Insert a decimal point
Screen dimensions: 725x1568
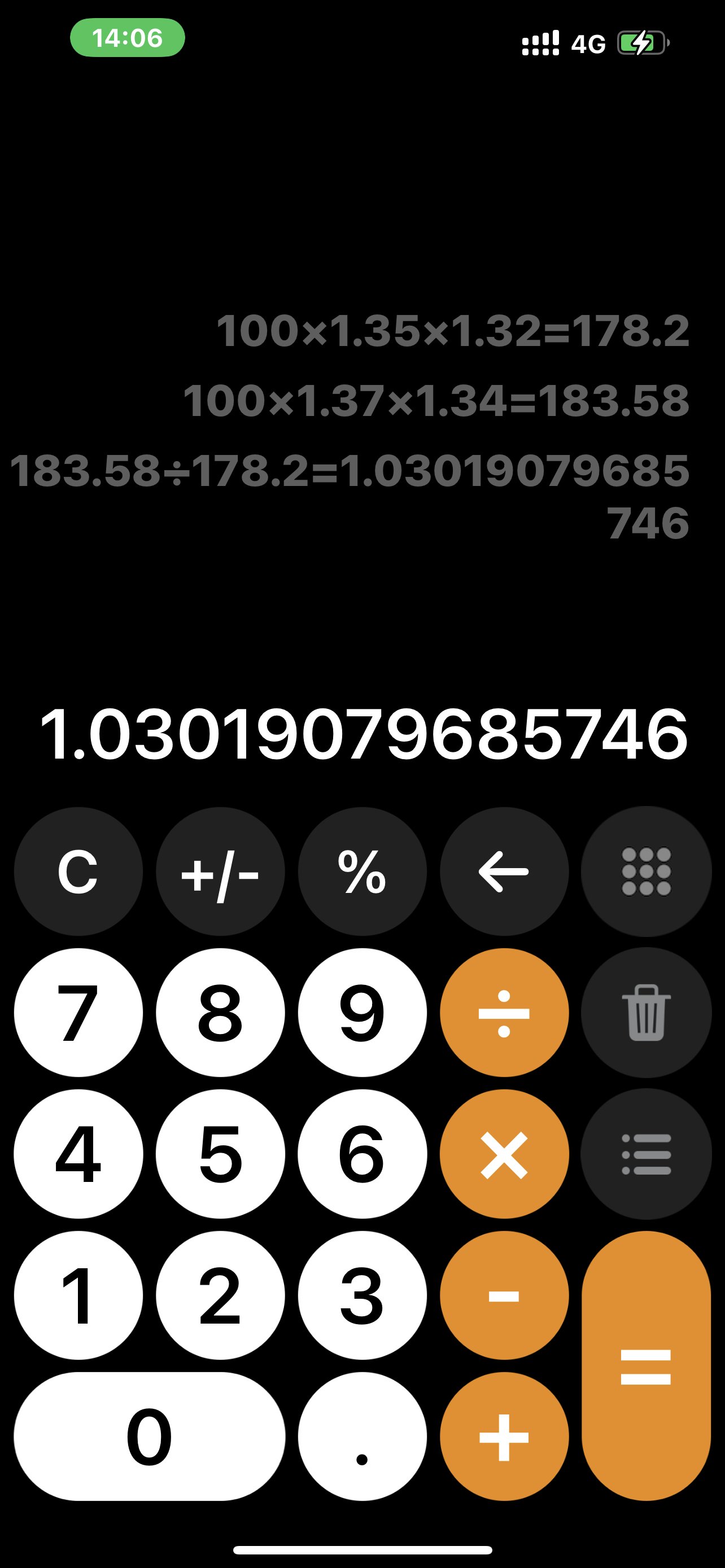pyautogui.click(x=362, y=1436)
